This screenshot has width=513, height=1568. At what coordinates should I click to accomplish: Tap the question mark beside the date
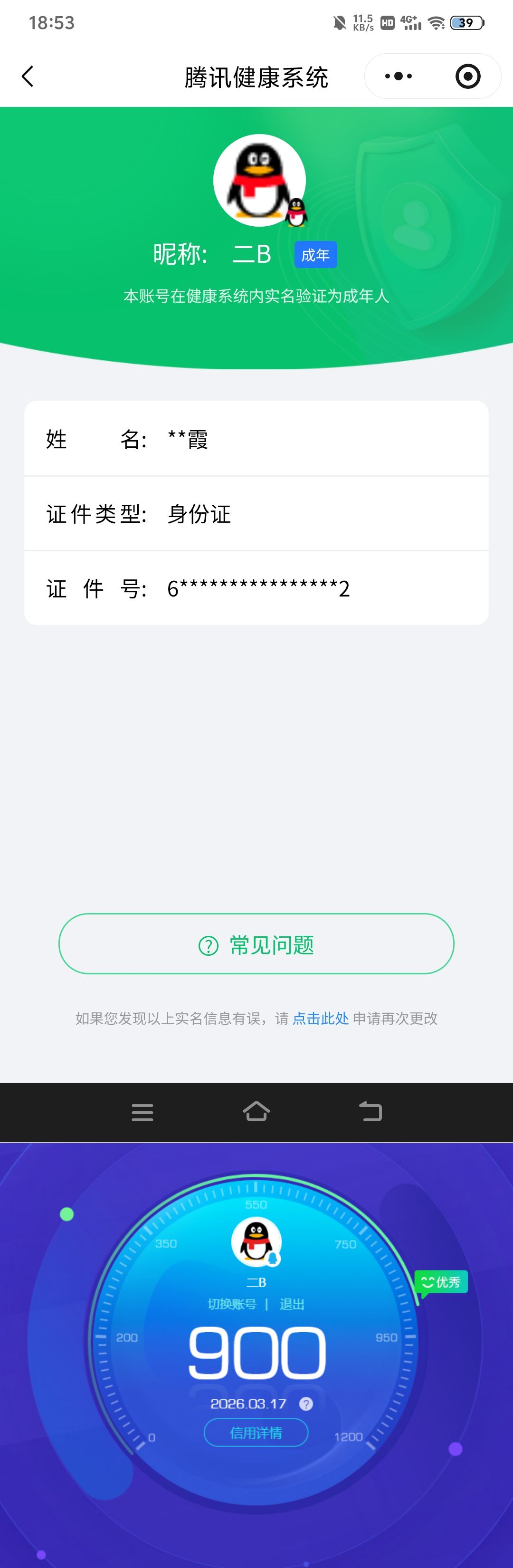pos(306,1404)
